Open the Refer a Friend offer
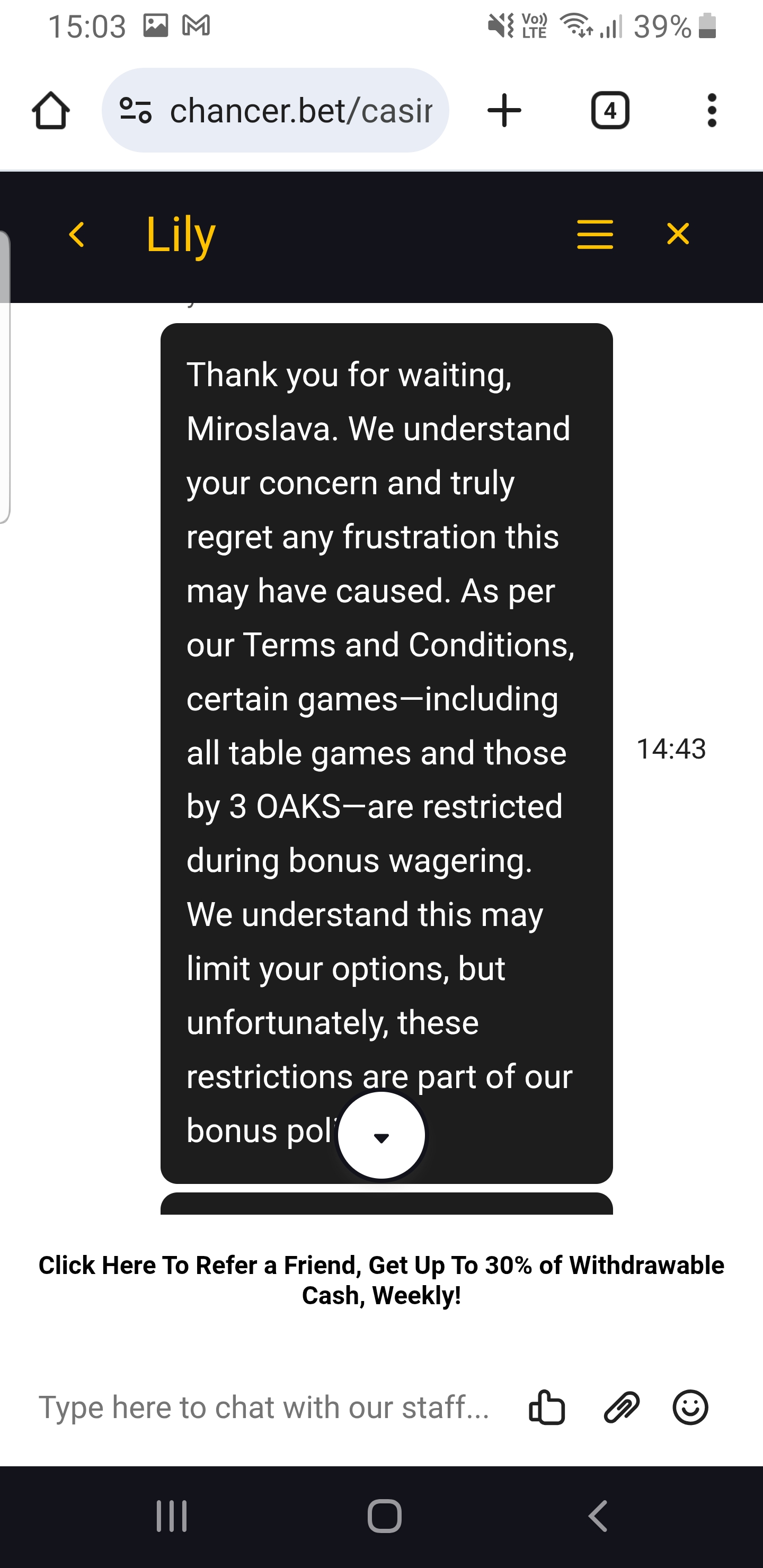Image resolution: width=763 pixels, height=1568 pixels. (x=381, y=1279)
